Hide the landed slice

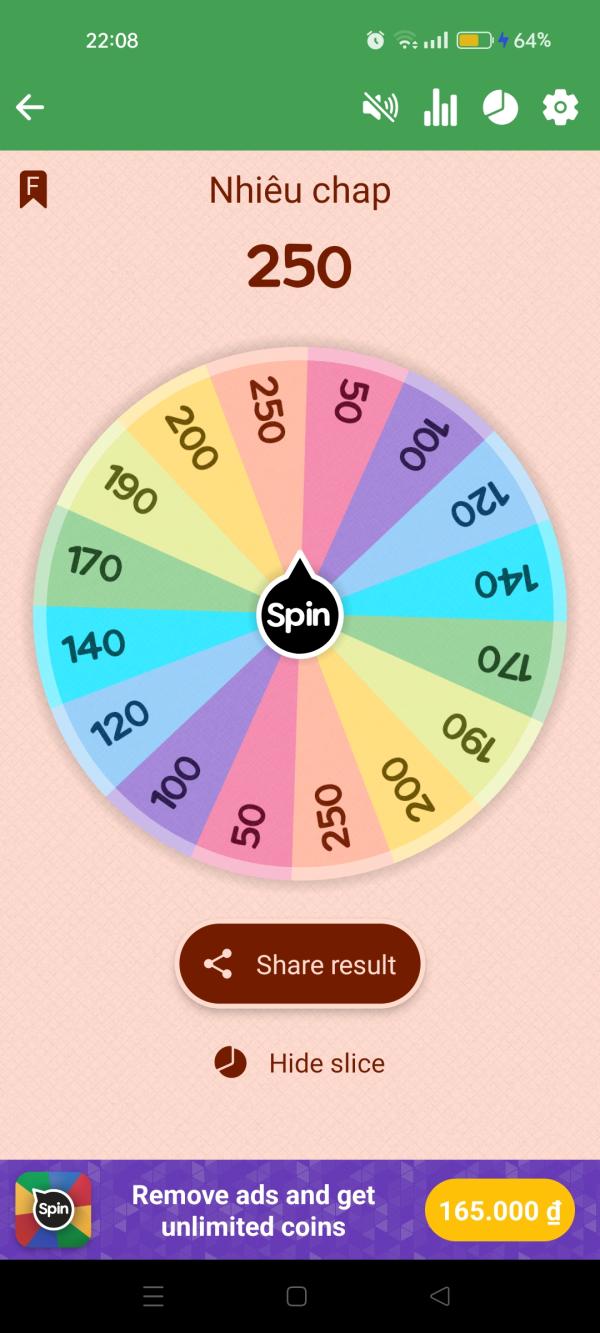pos(300,1062)
